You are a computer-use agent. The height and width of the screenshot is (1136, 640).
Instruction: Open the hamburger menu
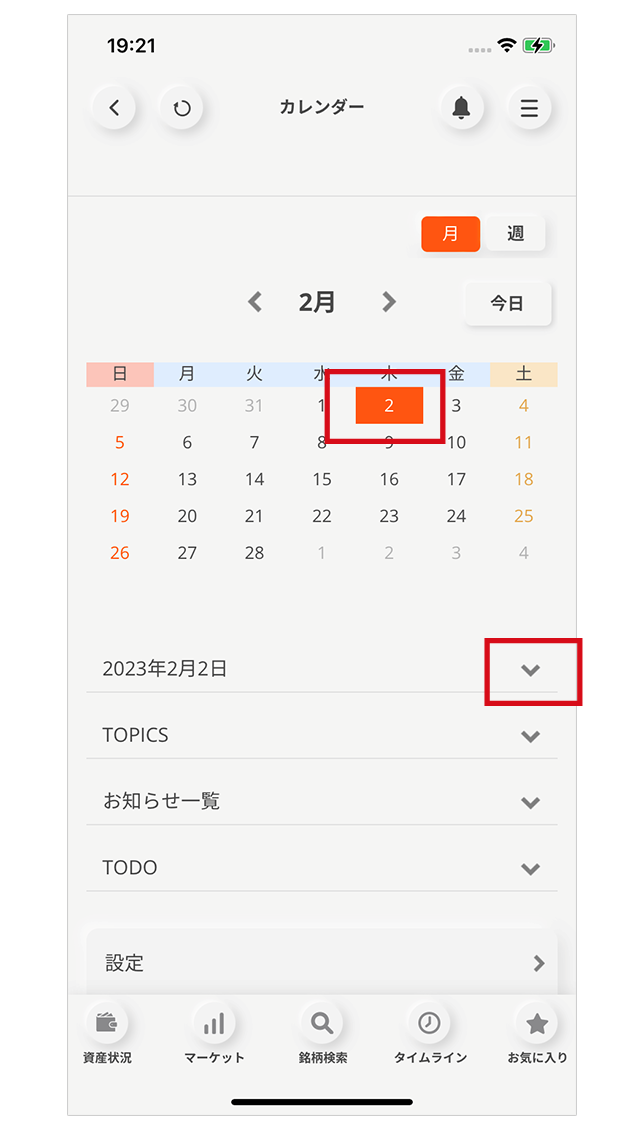tap(529, 108)
